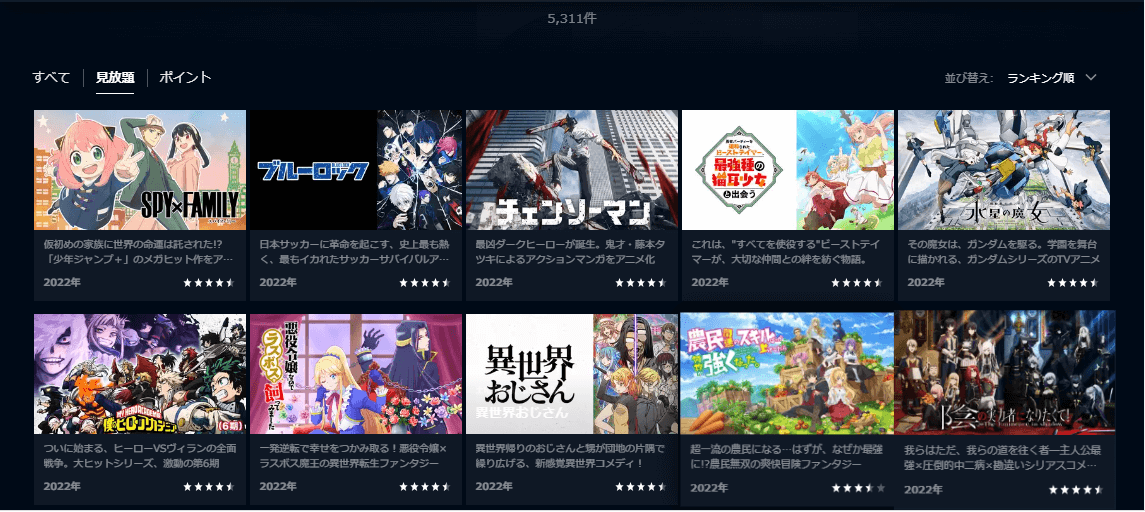
Task: Open the 僕のヒーローアカデミア 6th season card
Action: point(140,373)
